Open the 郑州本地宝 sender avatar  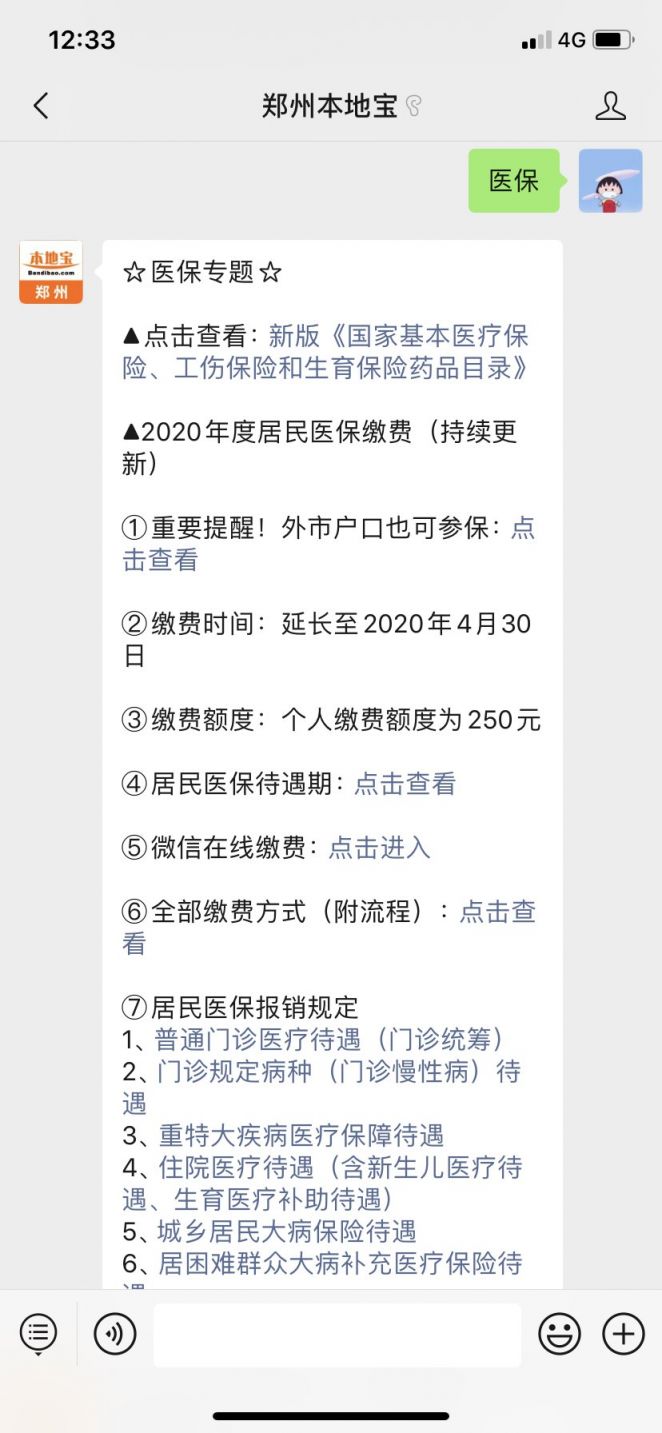click(51, 272)
